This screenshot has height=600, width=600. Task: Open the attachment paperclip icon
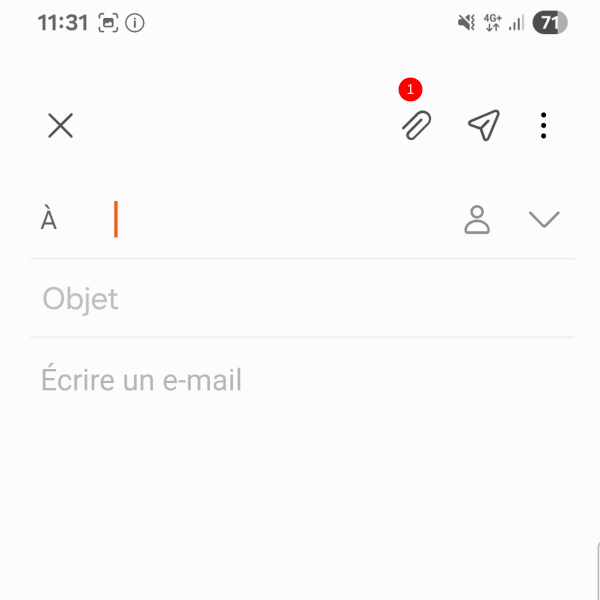pyautogui.click(x=416, y=126)
